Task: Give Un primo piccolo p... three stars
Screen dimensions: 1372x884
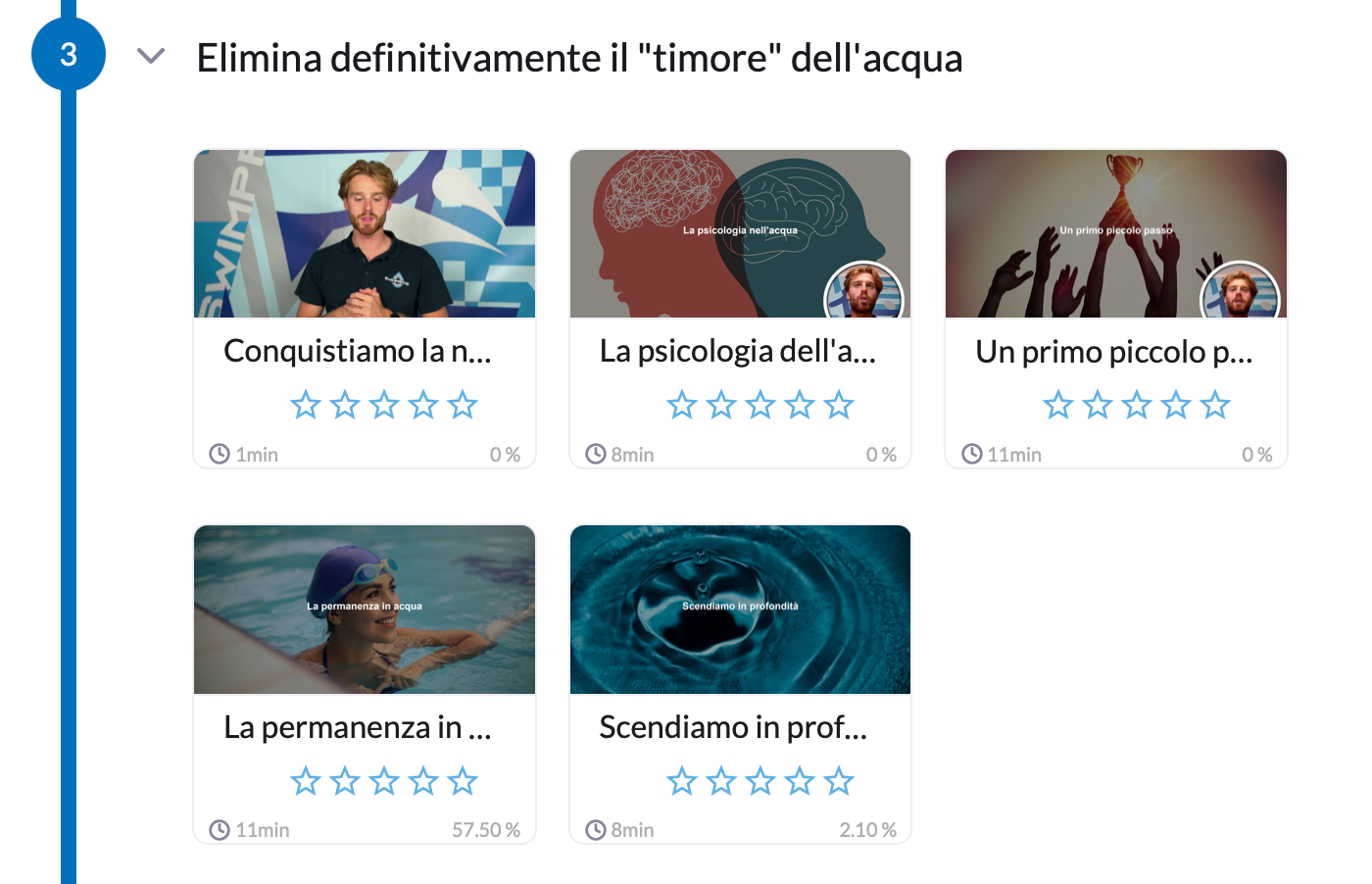Action: [x=1137, y=405]
